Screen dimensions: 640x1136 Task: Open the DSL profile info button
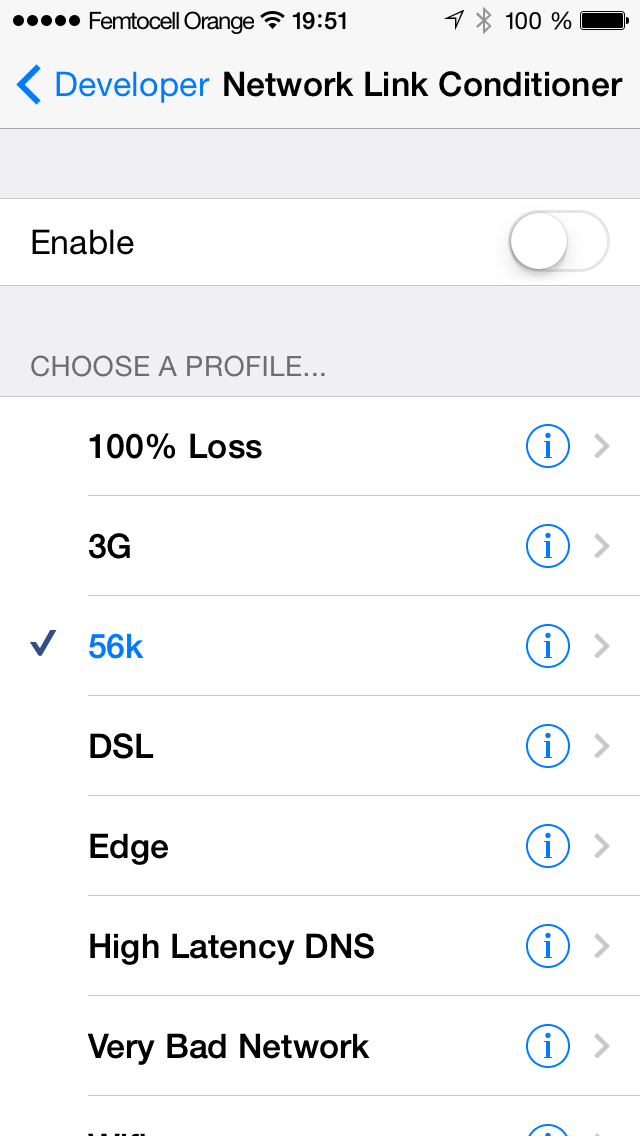(547, 746)
